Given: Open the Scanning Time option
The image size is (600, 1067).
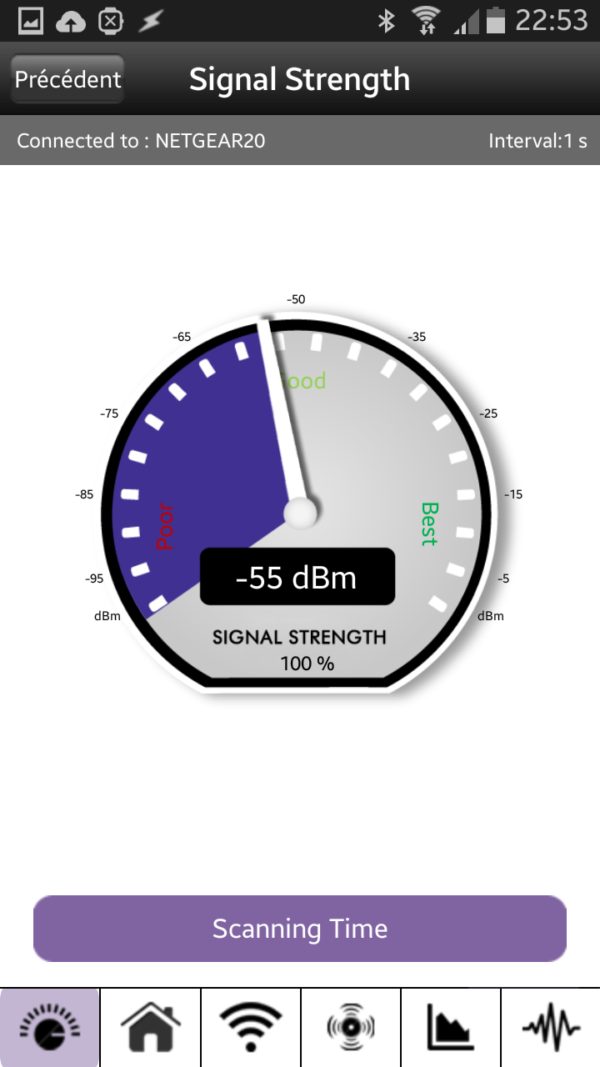Looking at the screenshot, I should pos(300,928).
